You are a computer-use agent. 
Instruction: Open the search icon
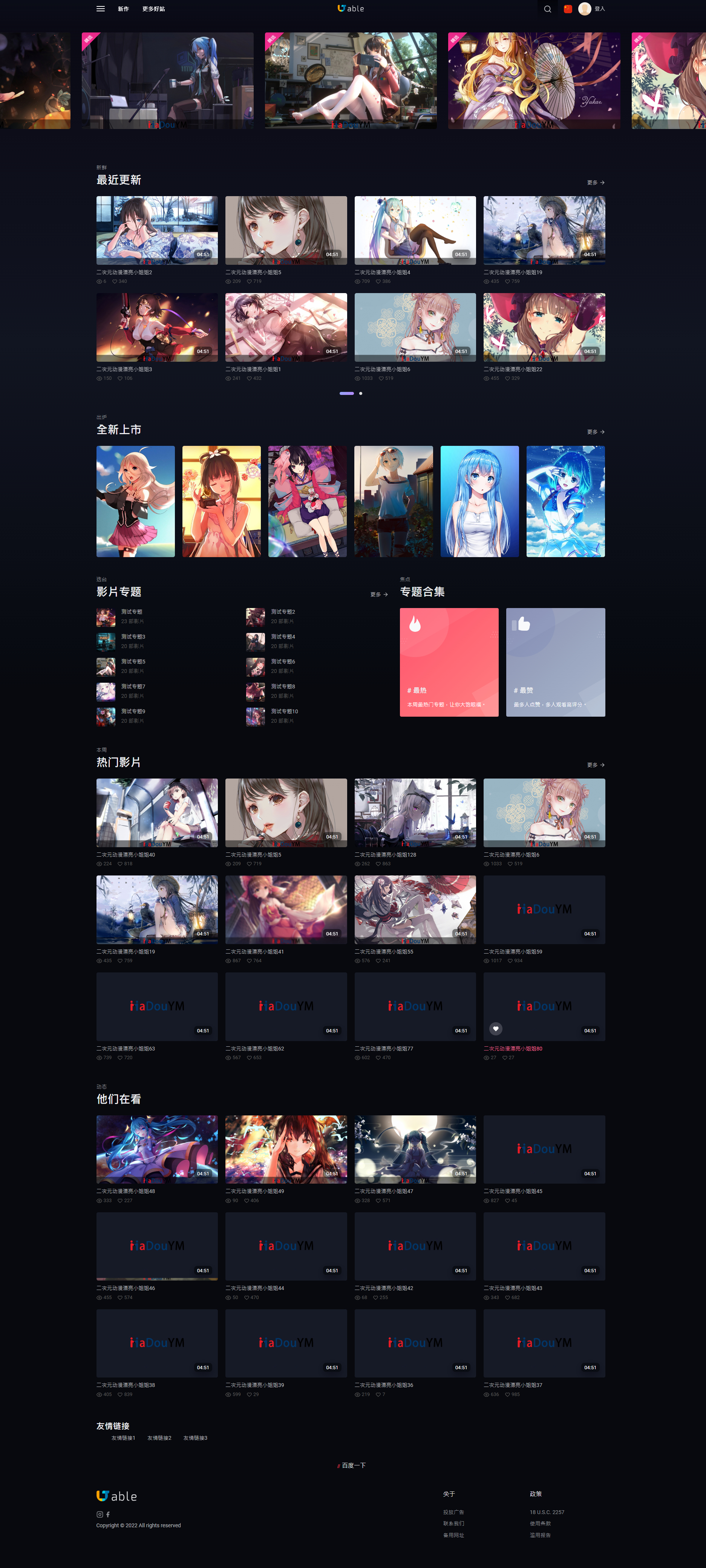point(547,9)
